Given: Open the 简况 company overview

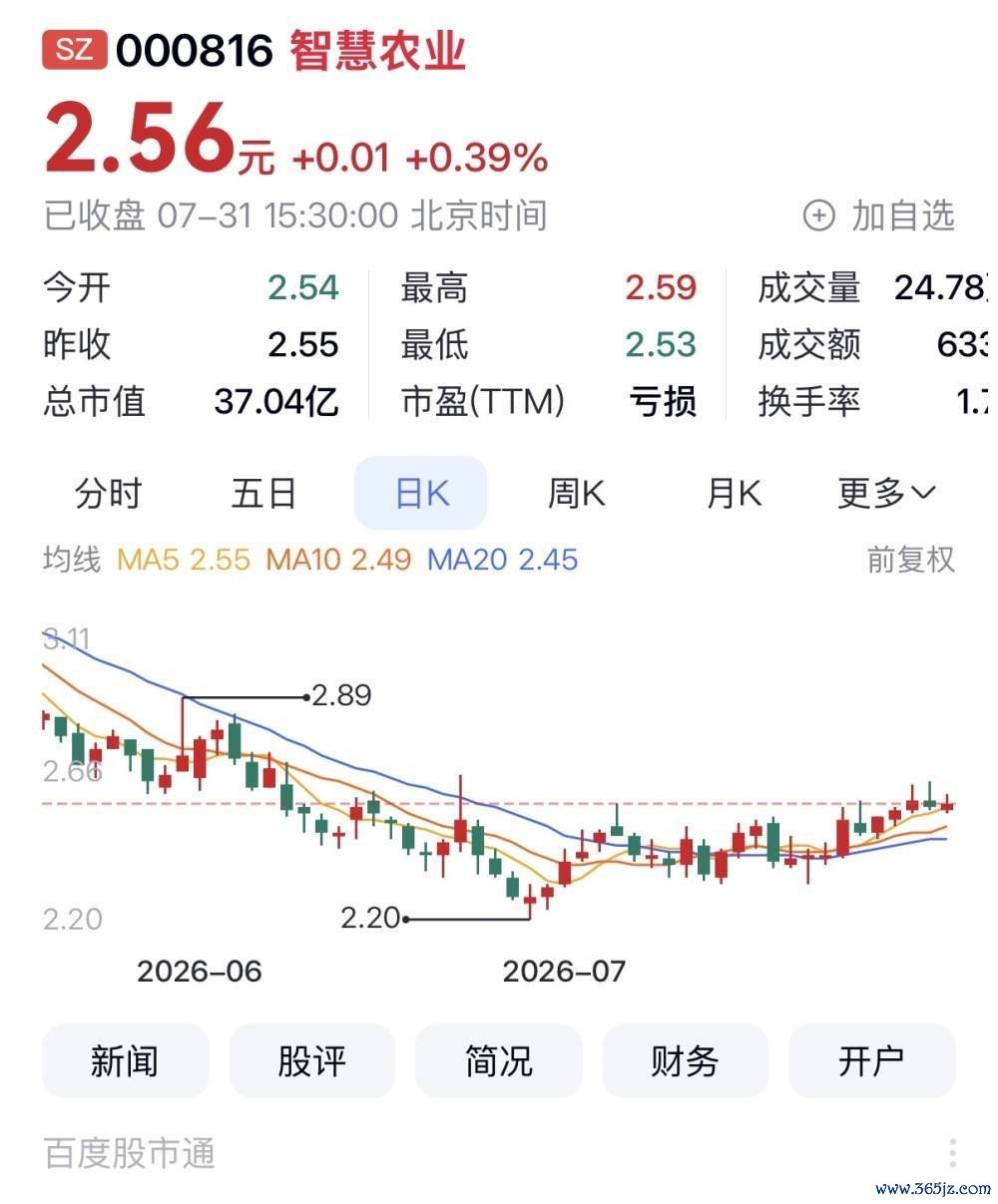Looking at the screenshot, I should [498, 1060].
